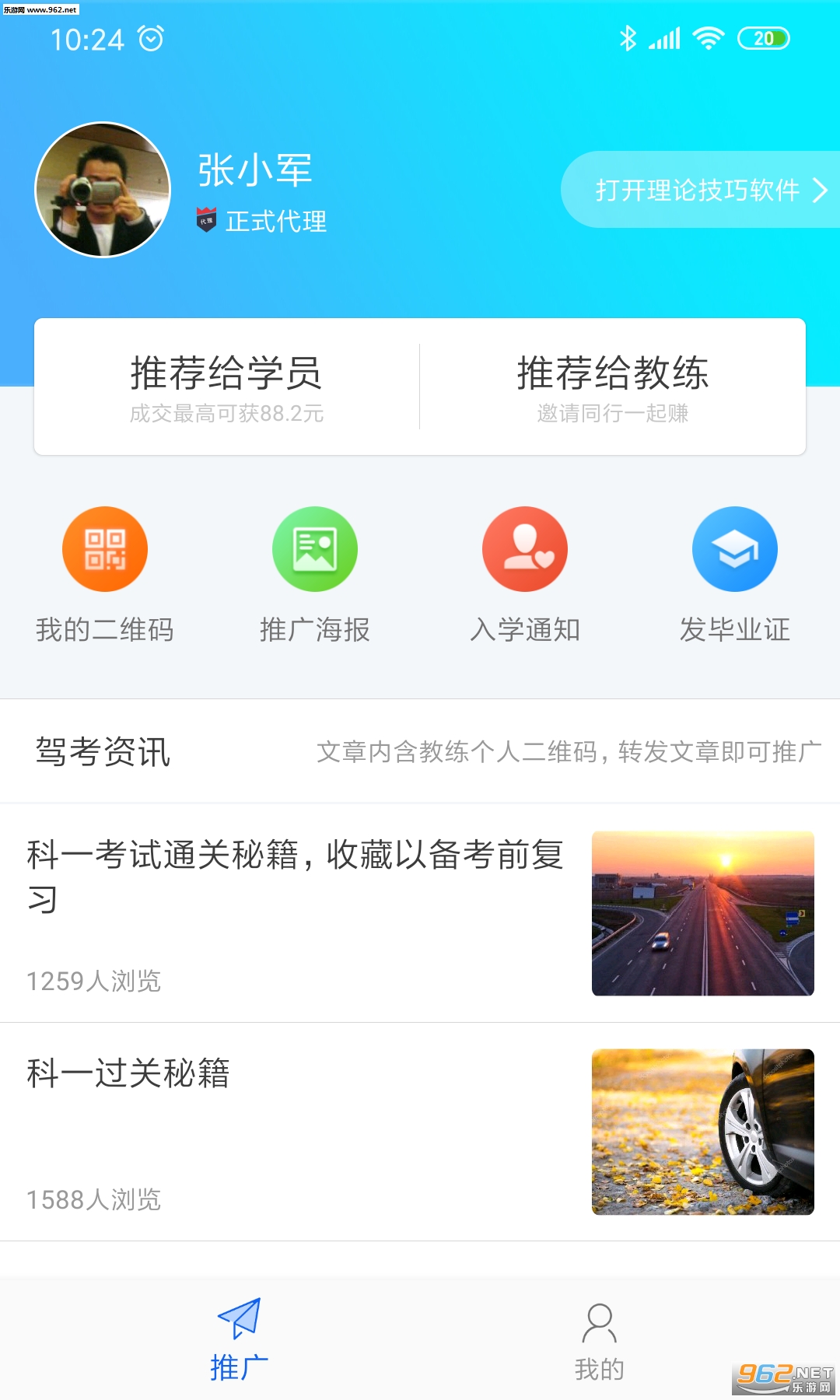The width and height of the screenshot is (840, 1400).
Task: Switch to the 推广 tab
Action: (239, 1339)
